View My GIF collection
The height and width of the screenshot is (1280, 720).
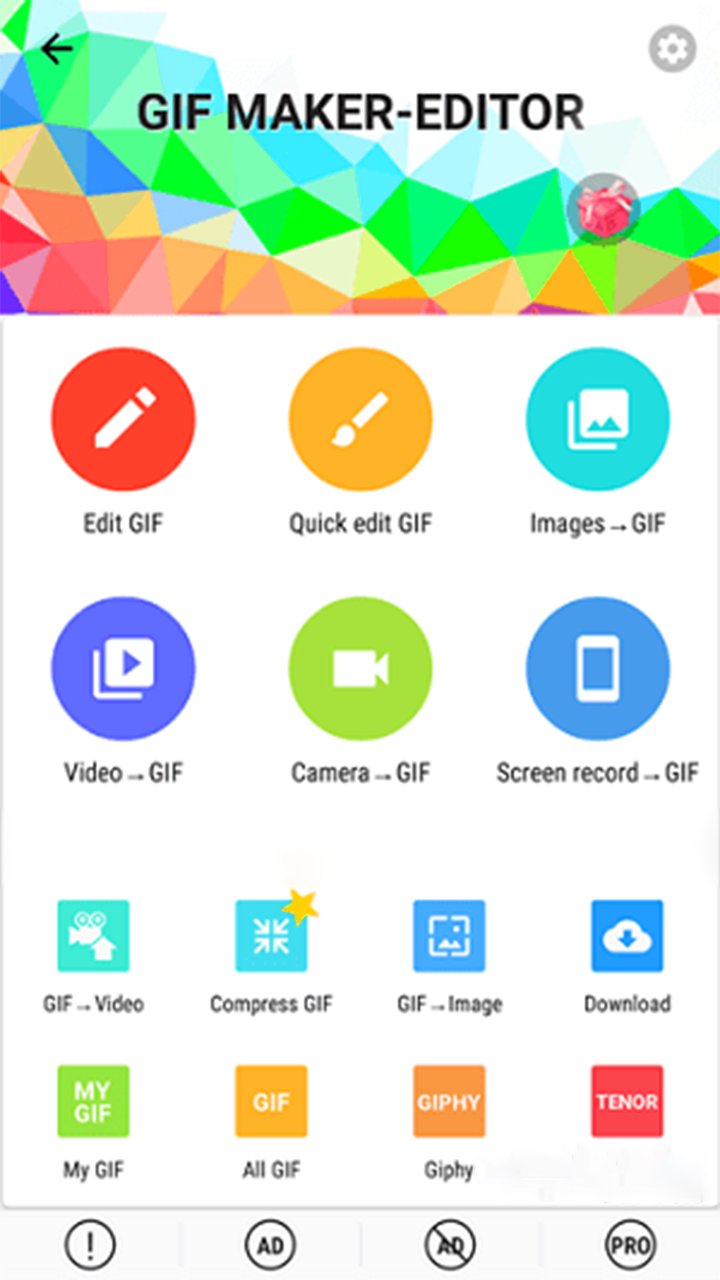(92, 1101)
